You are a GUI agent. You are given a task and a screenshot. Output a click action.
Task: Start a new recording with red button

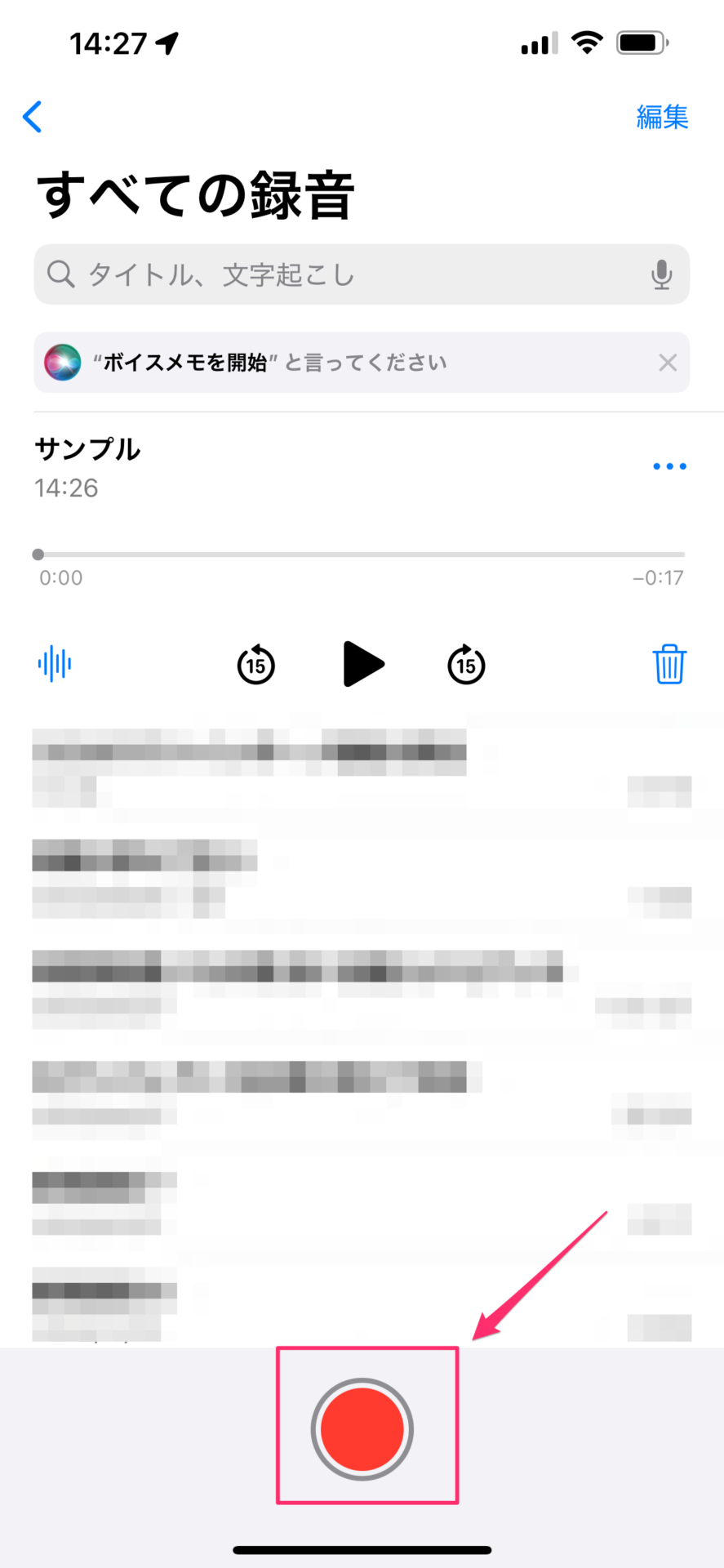point(362,1429)
